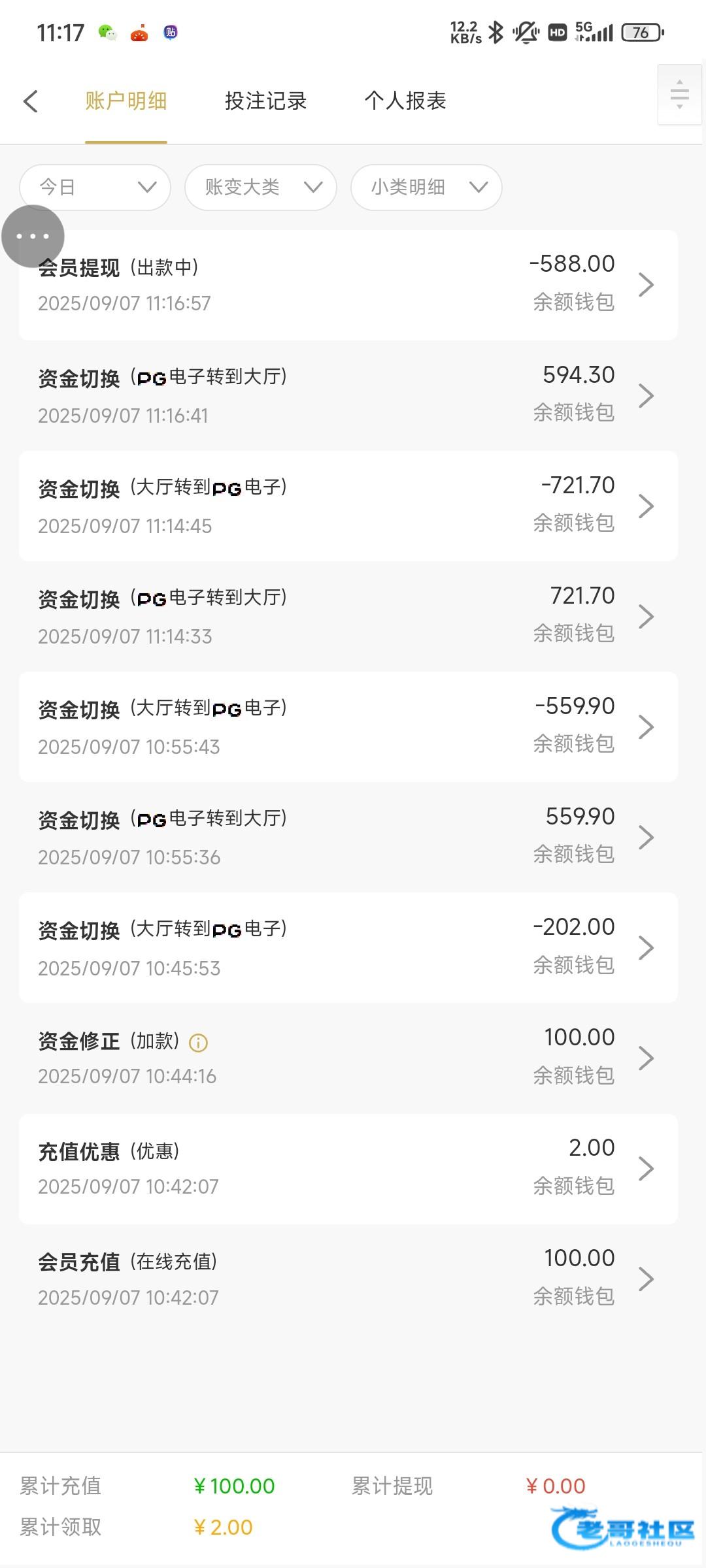View the -559.90 资金切换 entry

(348, 727)
